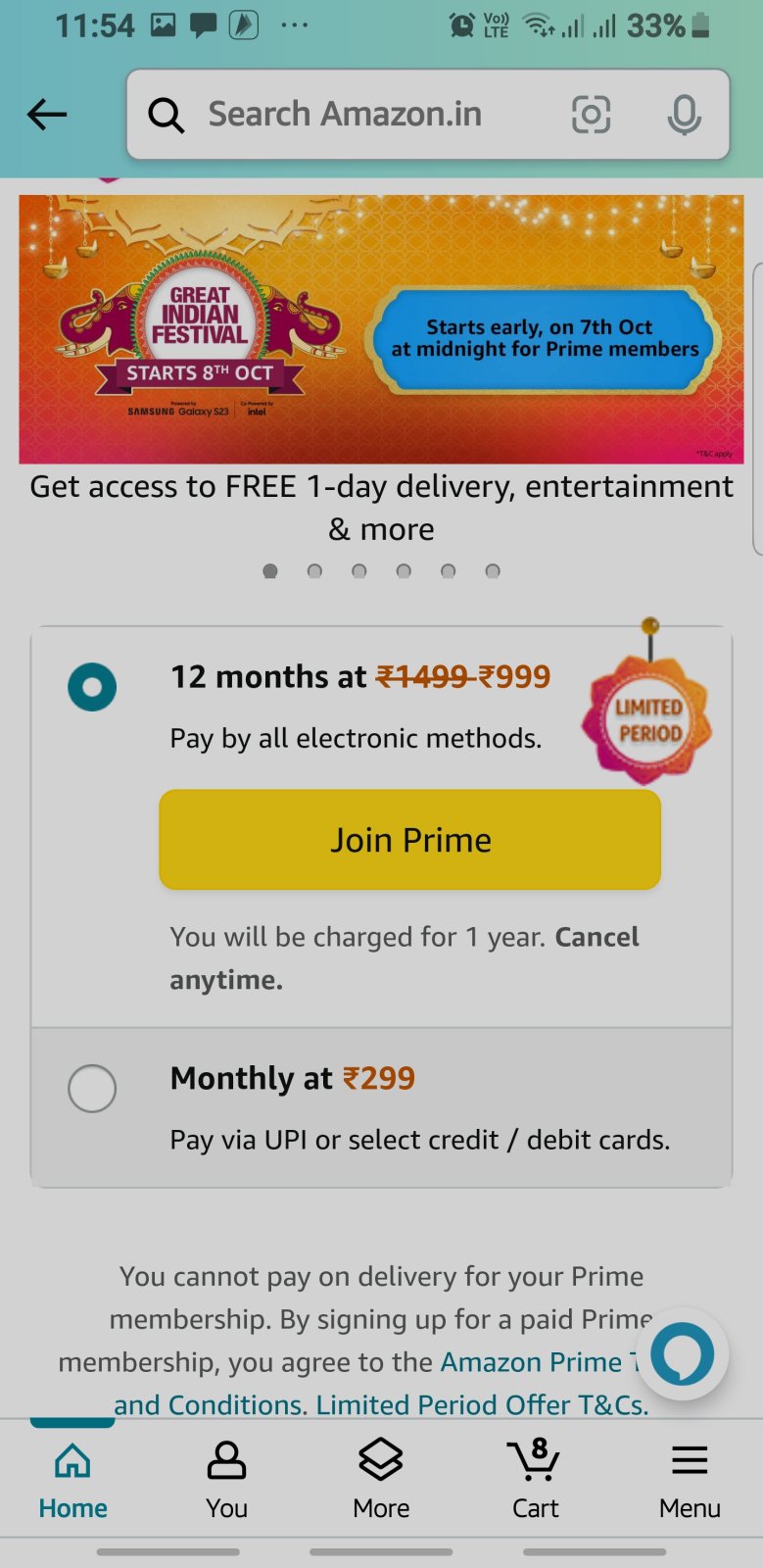Open the Great Indian Festival banner
The image size is (763, 1568).
coord(381,329)
